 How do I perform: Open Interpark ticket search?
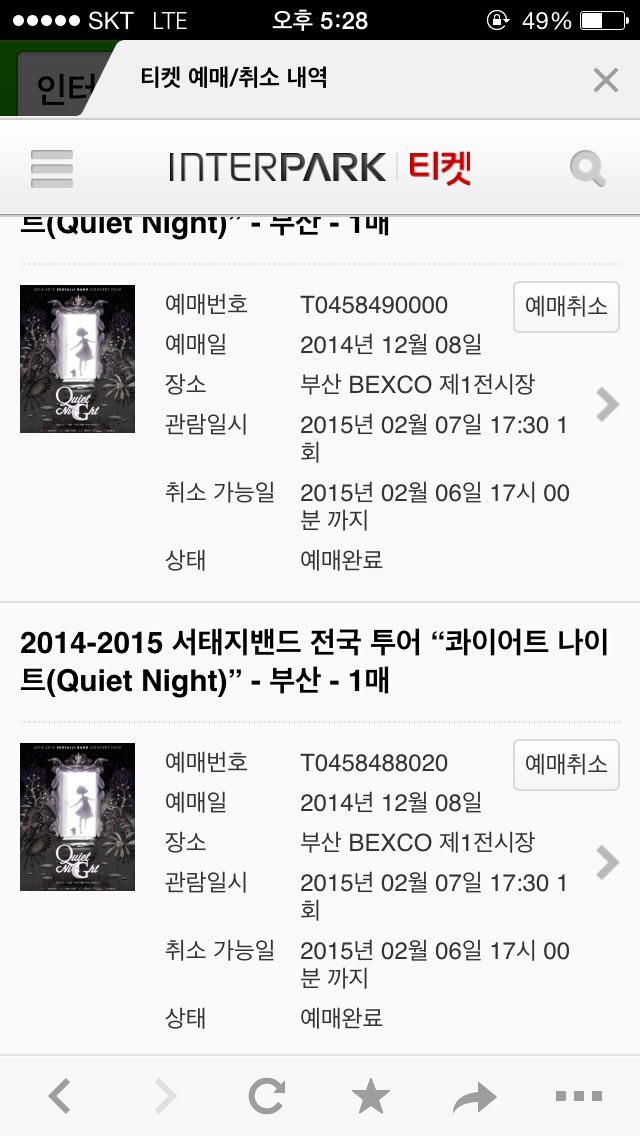[587, 168]
